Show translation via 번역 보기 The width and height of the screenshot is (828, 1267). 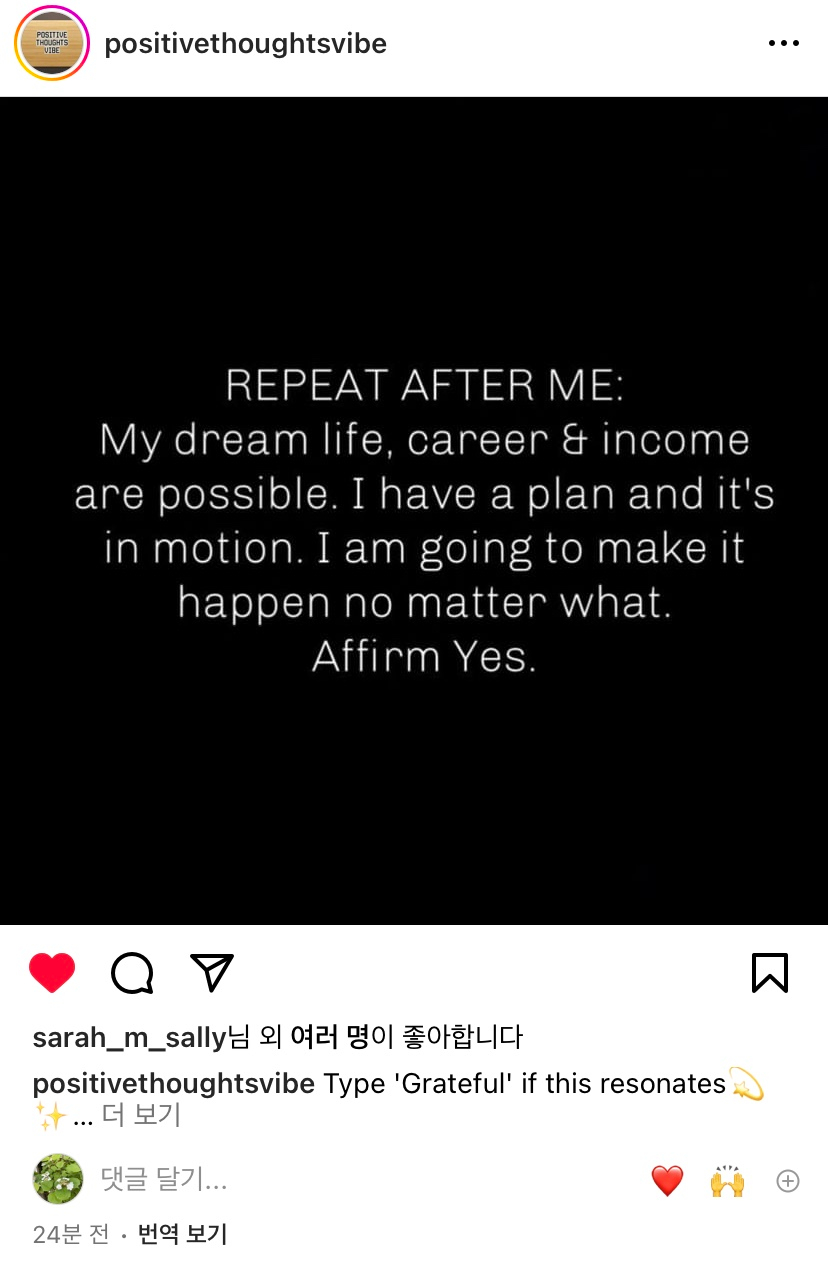tap(183, 1234)
